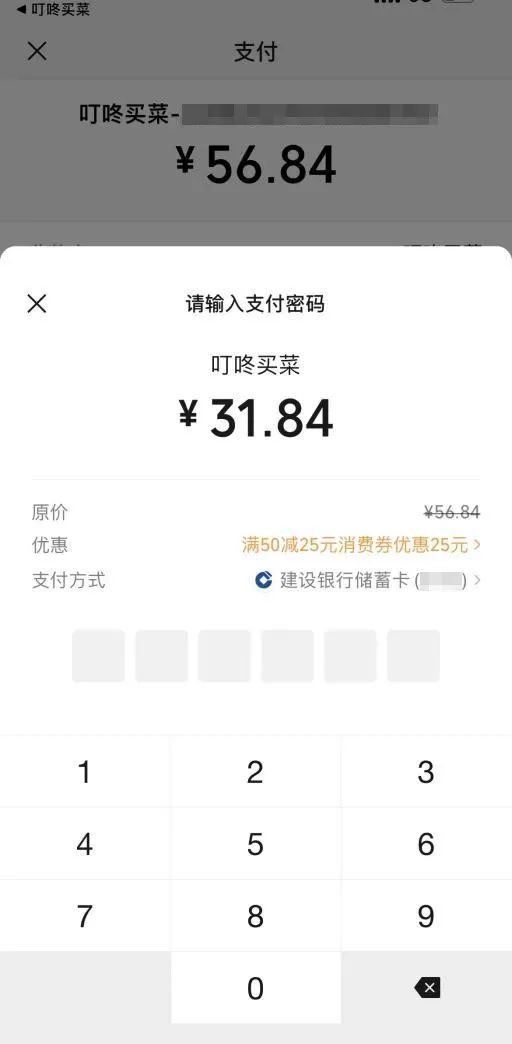Viewport: 512px width, 1044px height.
Task: Enter digit 3 on the keypad
Action: [427, 772]
